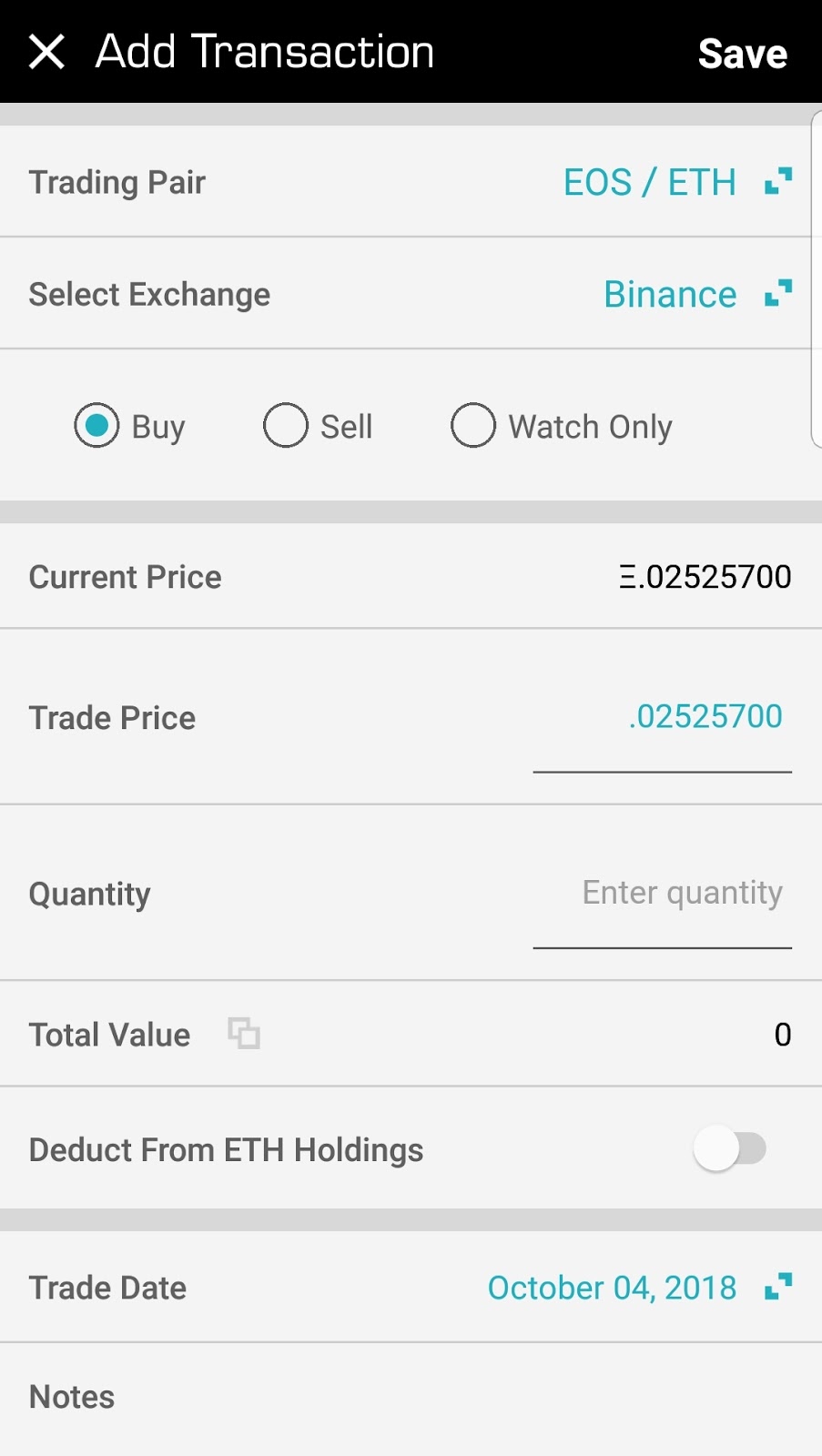Enable Deduct From ETH Holdings
The height and width of the screenshot is (1456, 822).
[x=730, y=1149]
